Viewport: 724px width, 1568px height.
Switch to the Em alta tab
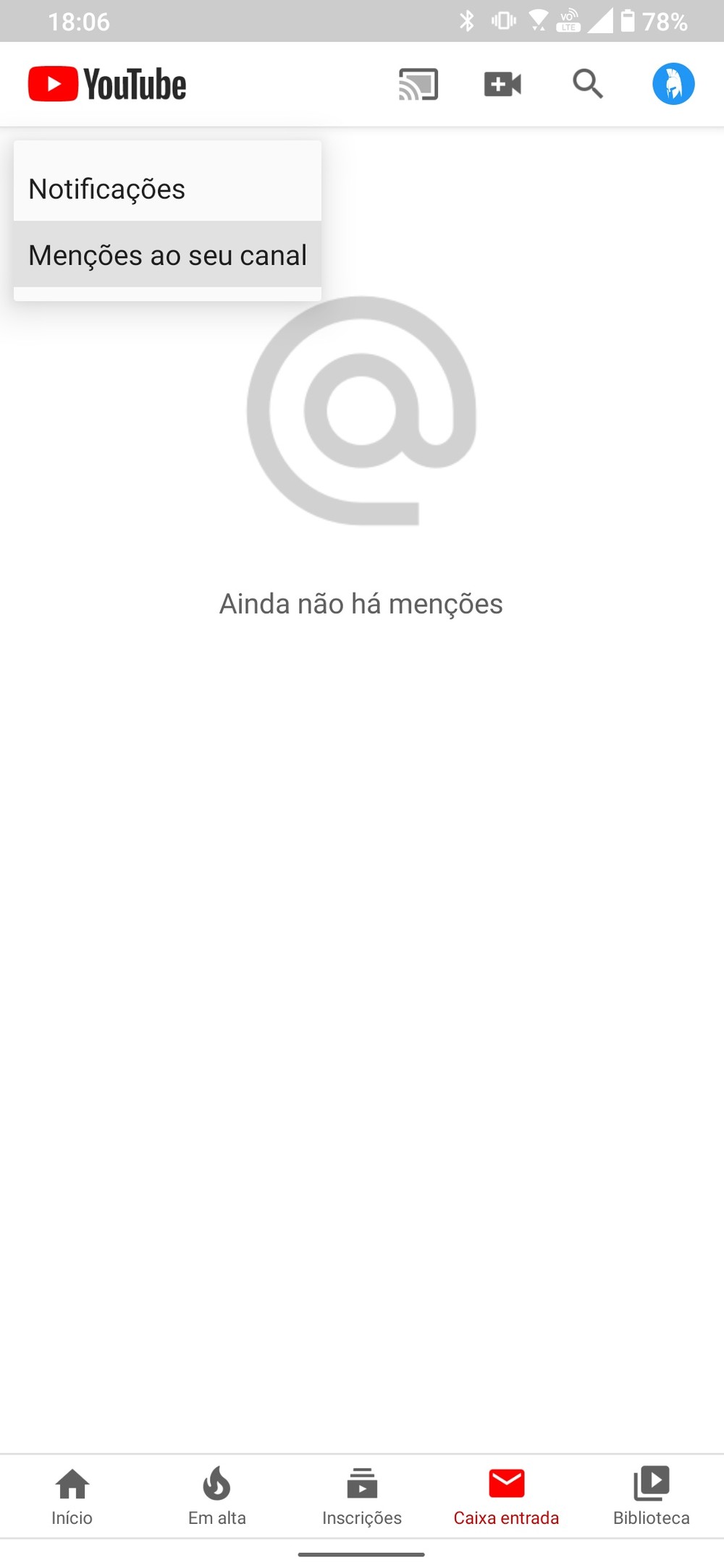click(x=217, y=1496)
